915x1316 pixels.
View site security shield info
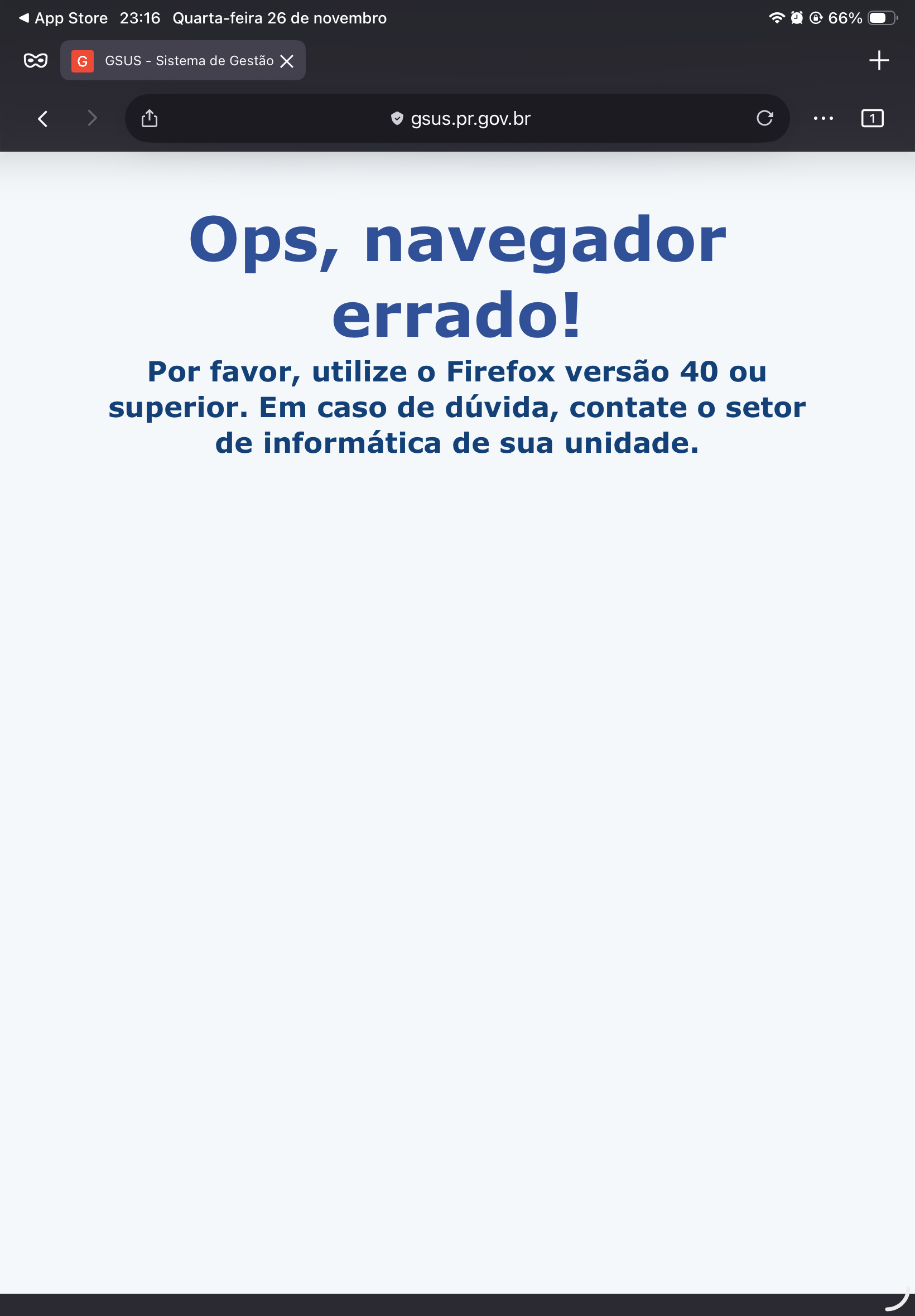[397, 119]
